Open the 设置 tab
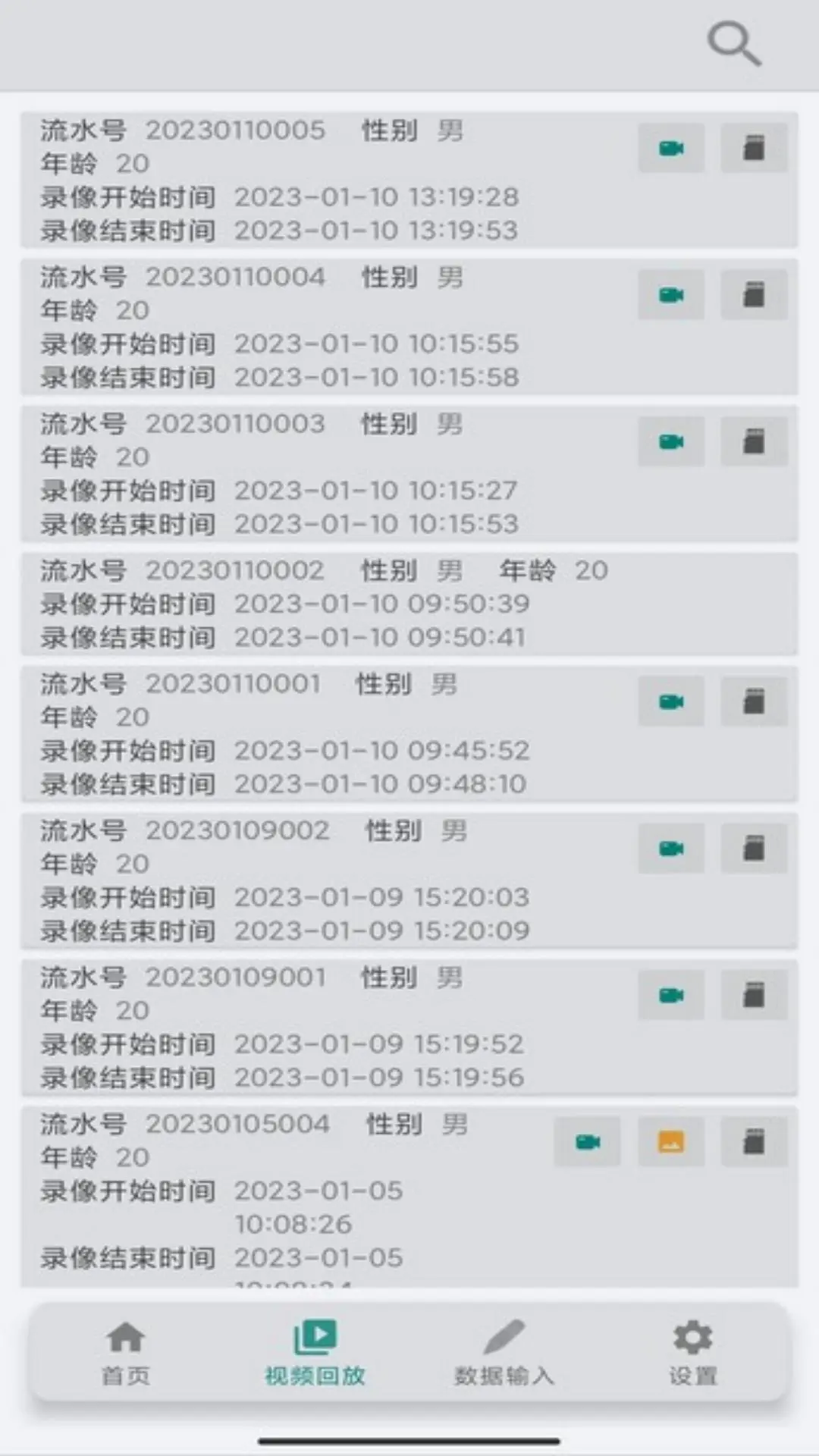819x1456 pixels. [692, 1353]
